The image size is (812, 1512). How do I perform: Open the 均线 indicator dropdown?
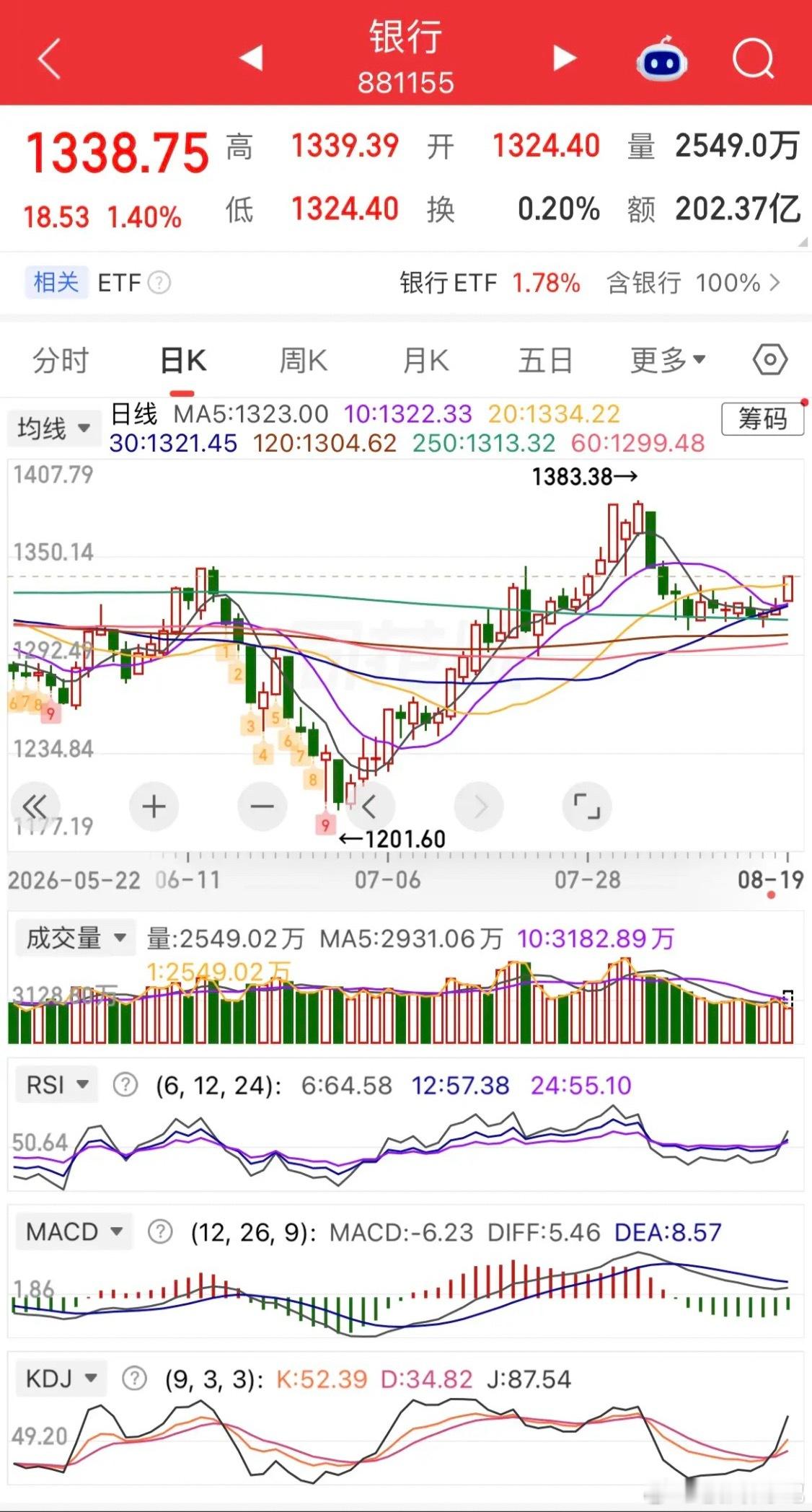click(x=54, y=428)
